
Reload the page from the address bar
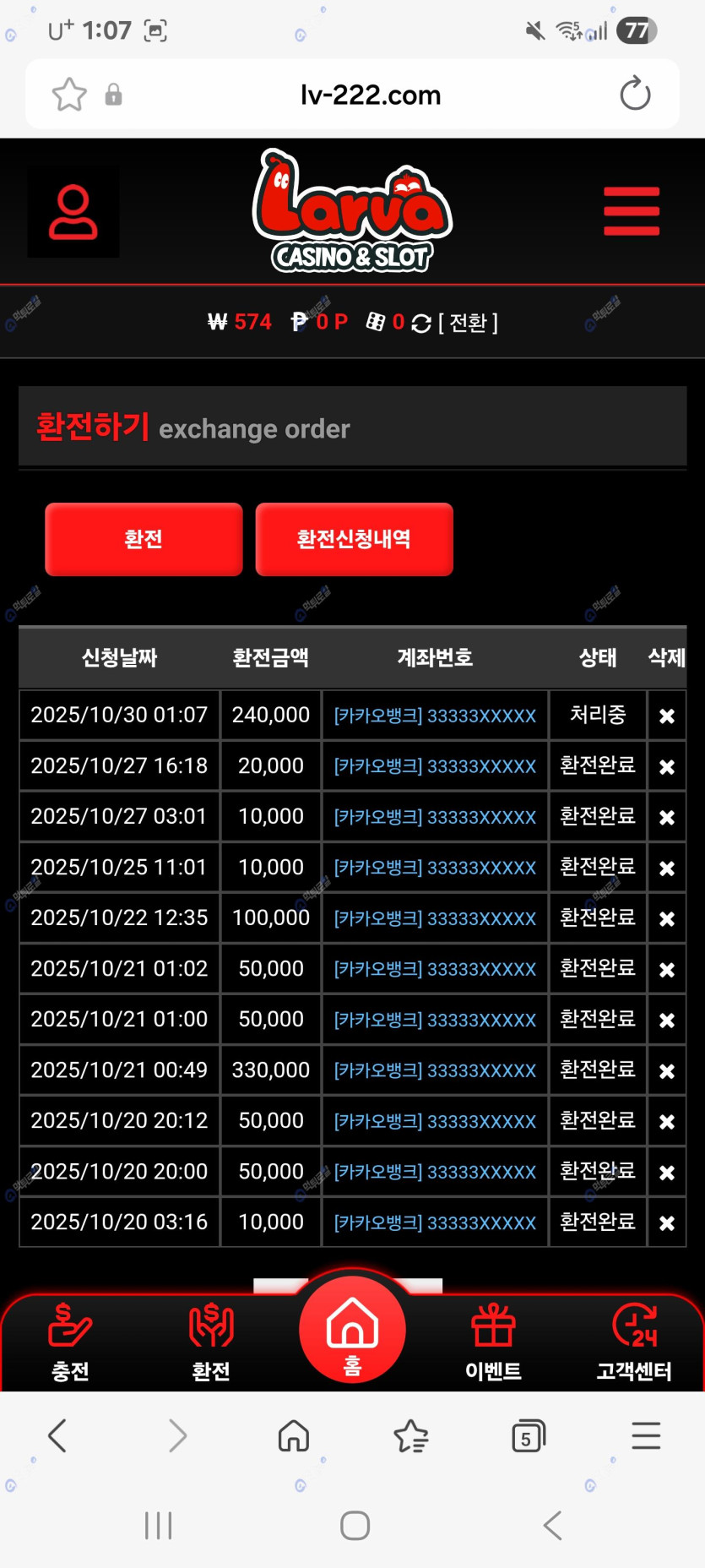click(x=635, y=94)
